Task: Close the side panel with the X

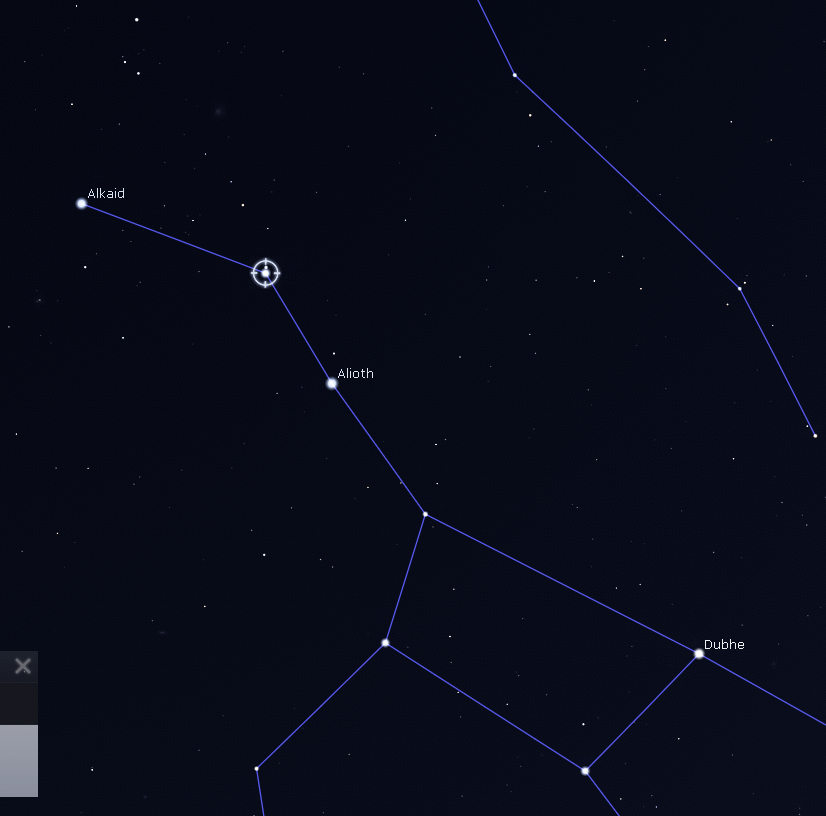Action: click(x=23, y=666)
